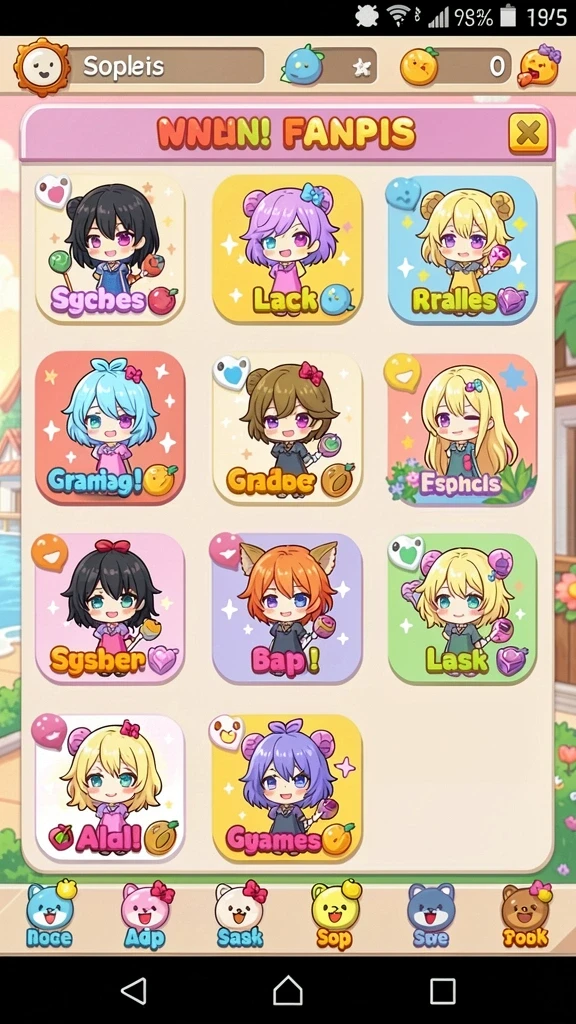Open the Gyames character card
576x1024 pixels.
287,788
